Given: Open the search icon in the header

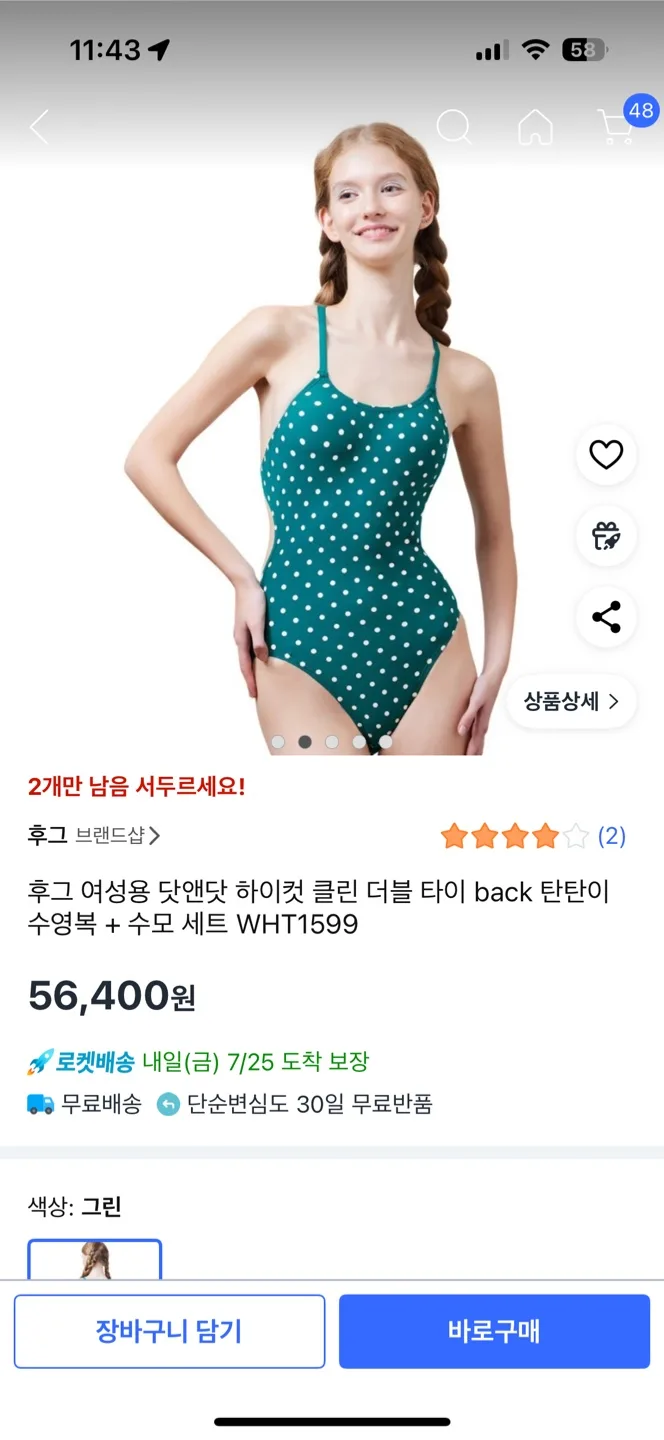Looking at the screenshot, I should point(454,127).
